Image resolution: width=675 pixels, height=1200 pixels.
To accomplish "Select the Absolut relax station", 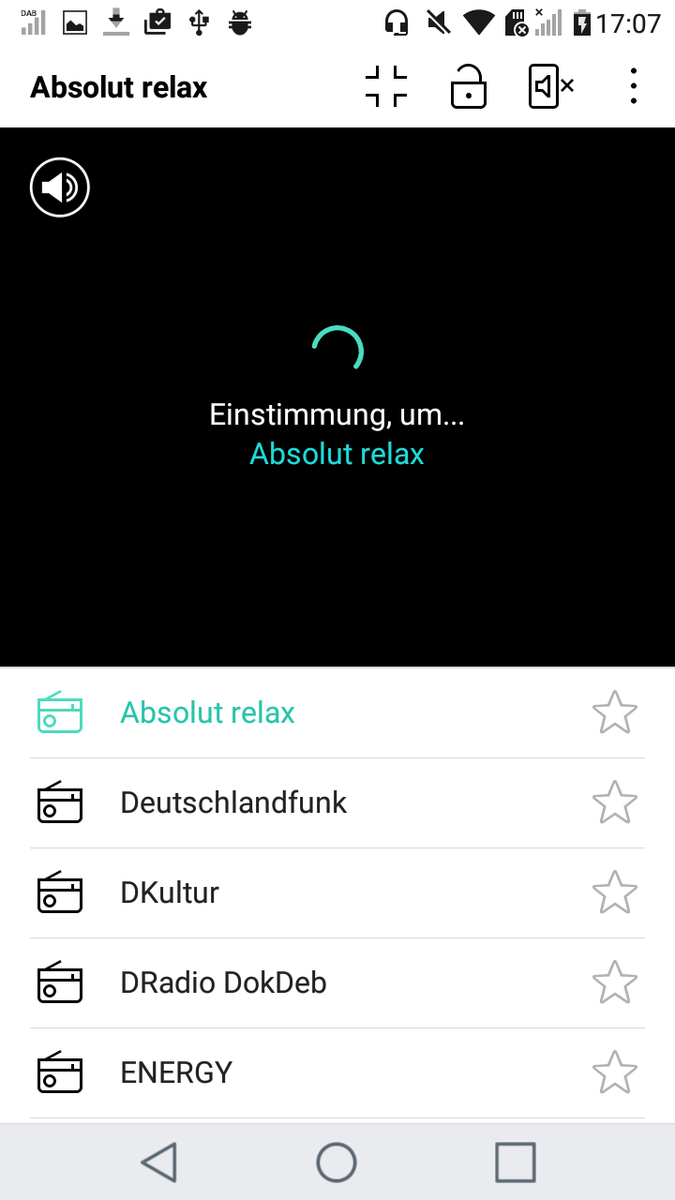I will coord(337,713).
